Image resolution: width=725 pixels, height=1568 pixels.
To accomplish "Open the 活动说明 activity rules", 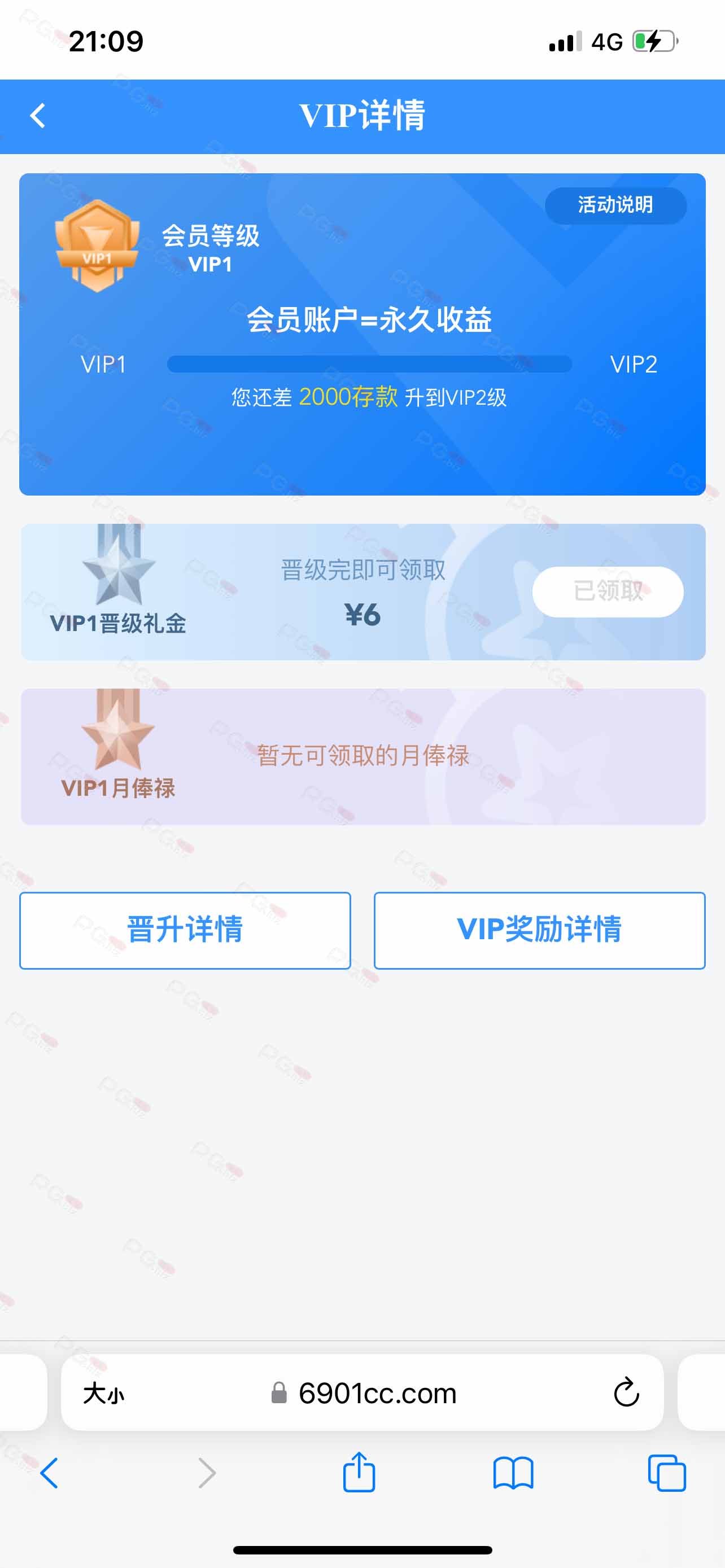I will [x=615, y=205].
